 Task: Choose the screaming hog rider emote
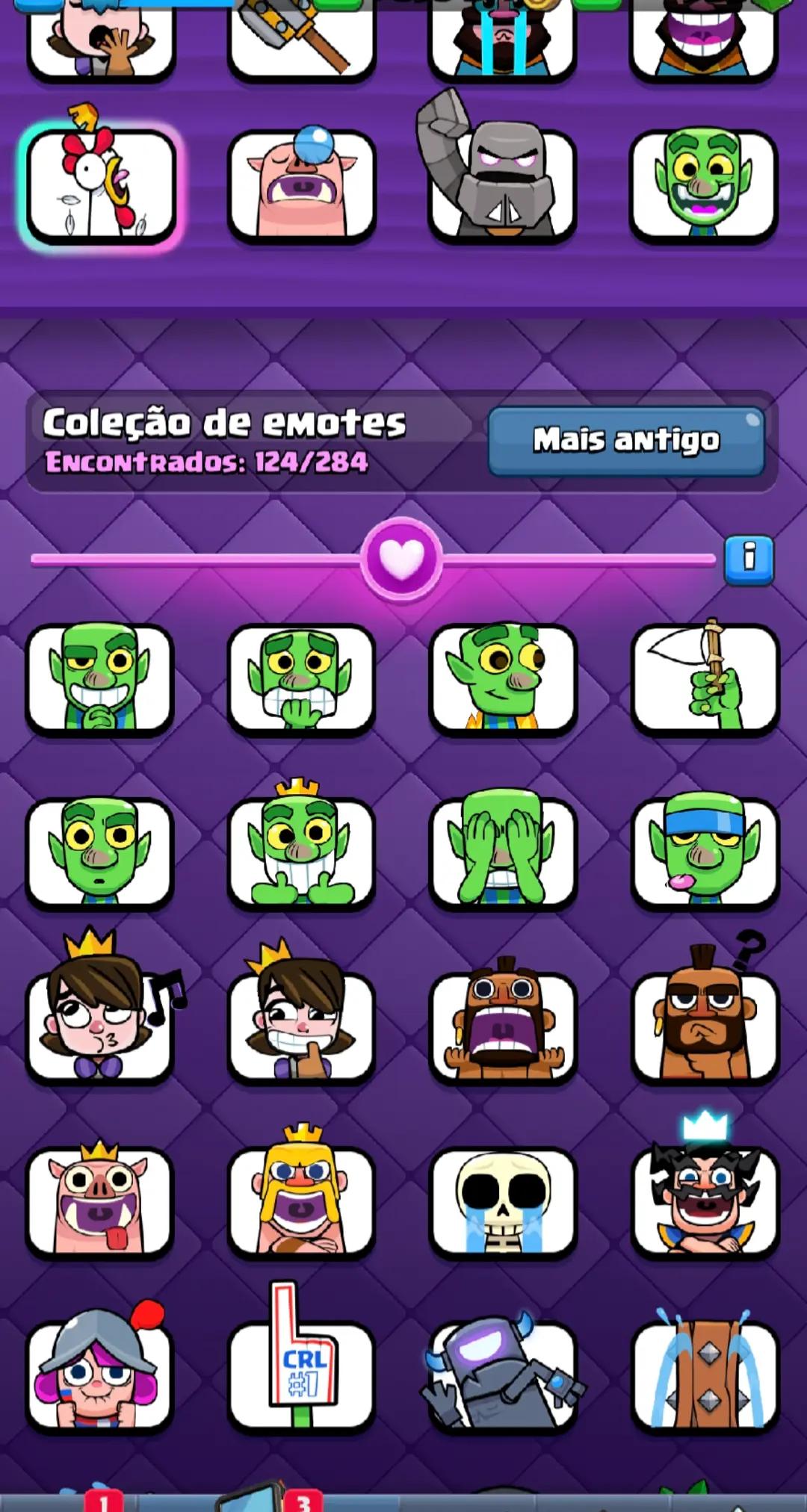pyautogui.click(x=502, y=1025)
